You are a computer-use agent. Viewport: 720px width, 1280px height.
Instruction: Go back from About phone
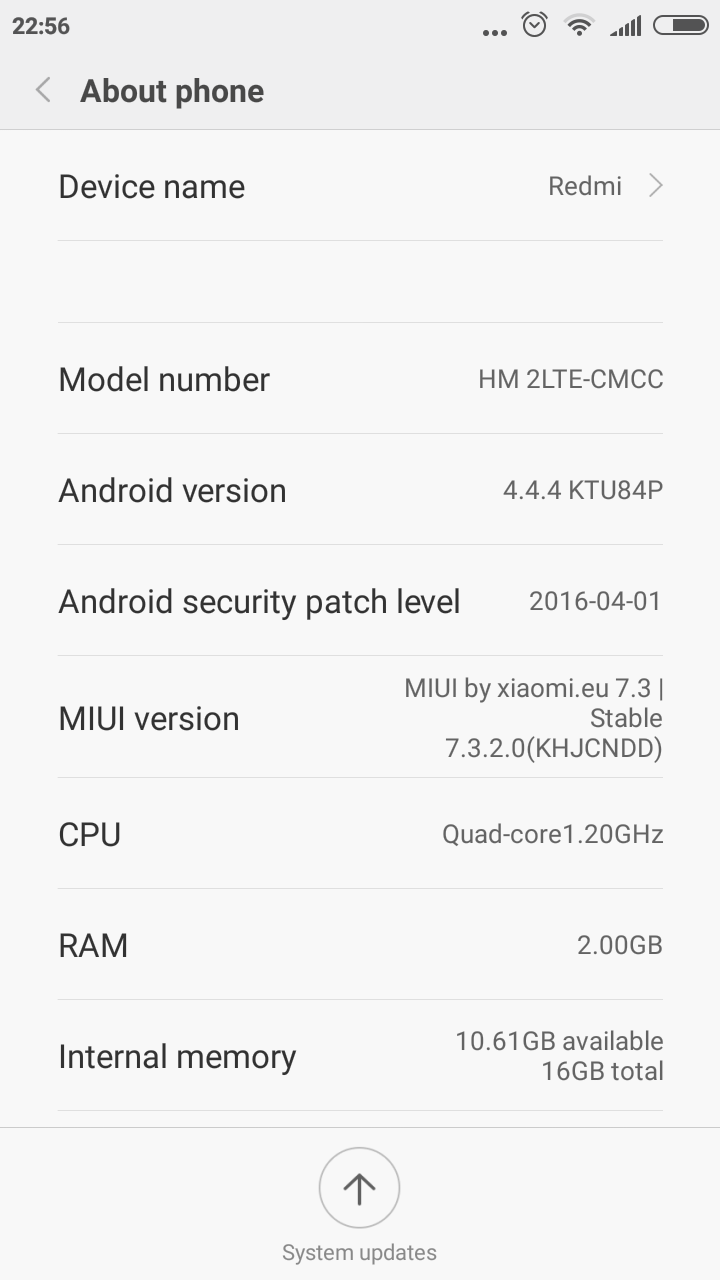tap(43, 91)
